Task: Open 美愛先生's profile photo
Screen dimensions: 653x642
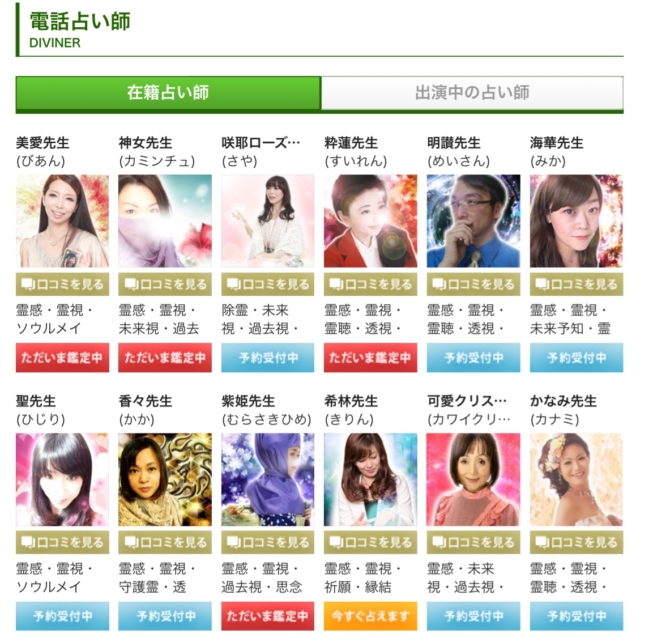Action: click(x=62, y=221)
